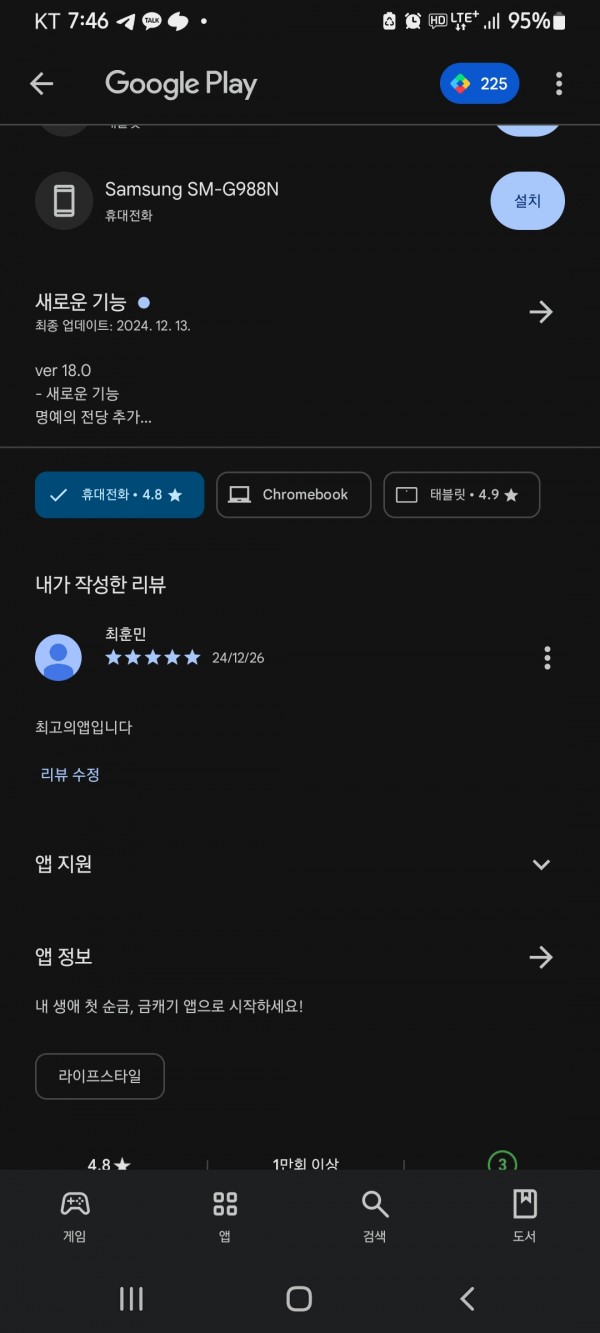Switch to the 게임 tab
Image resolution: width=600 pixels, height=1333 pixels.
(74, 1215)
